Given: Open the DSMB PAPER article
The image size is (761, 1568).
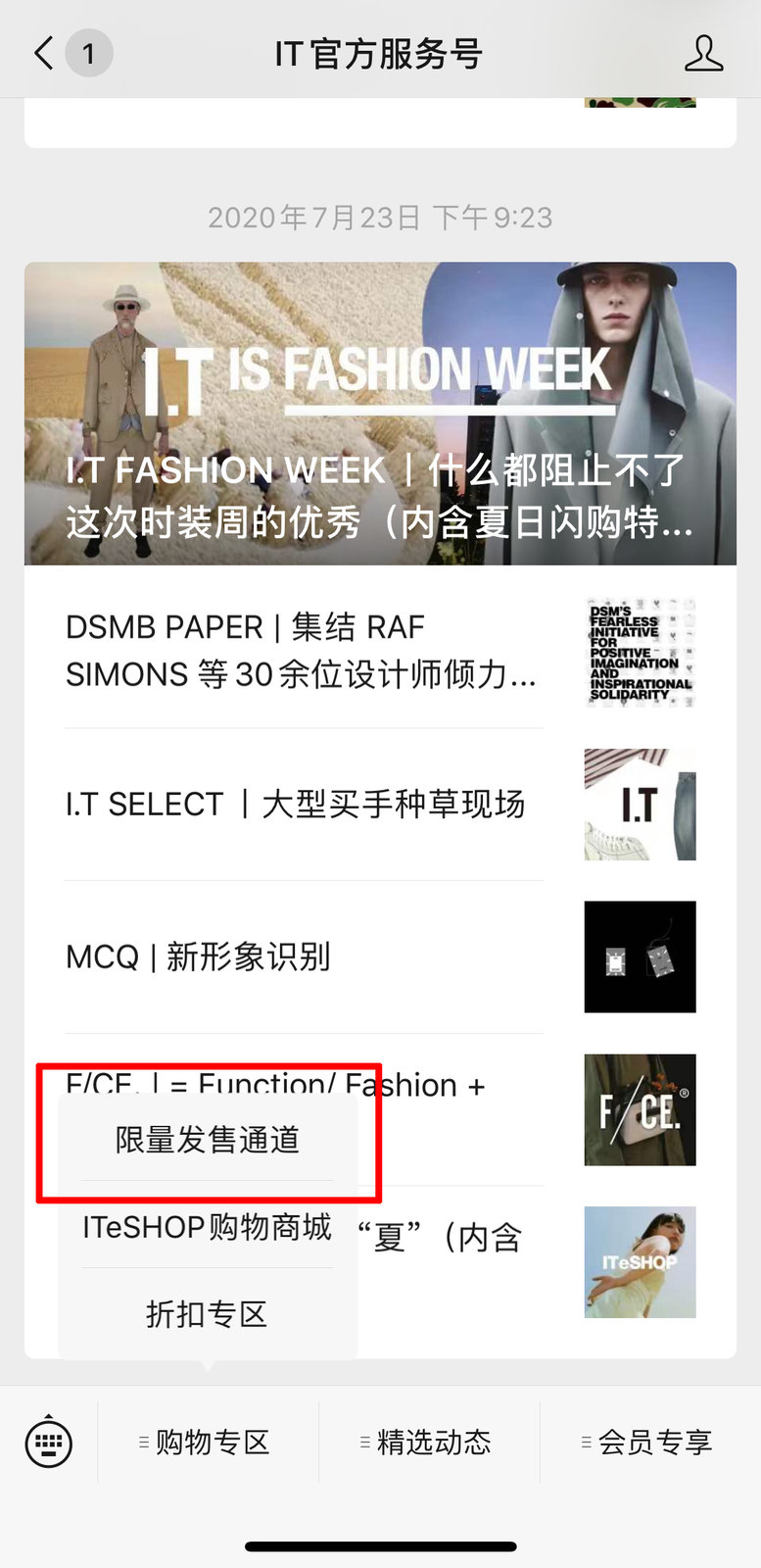Looking at the screenshot, I should point(304,651).
